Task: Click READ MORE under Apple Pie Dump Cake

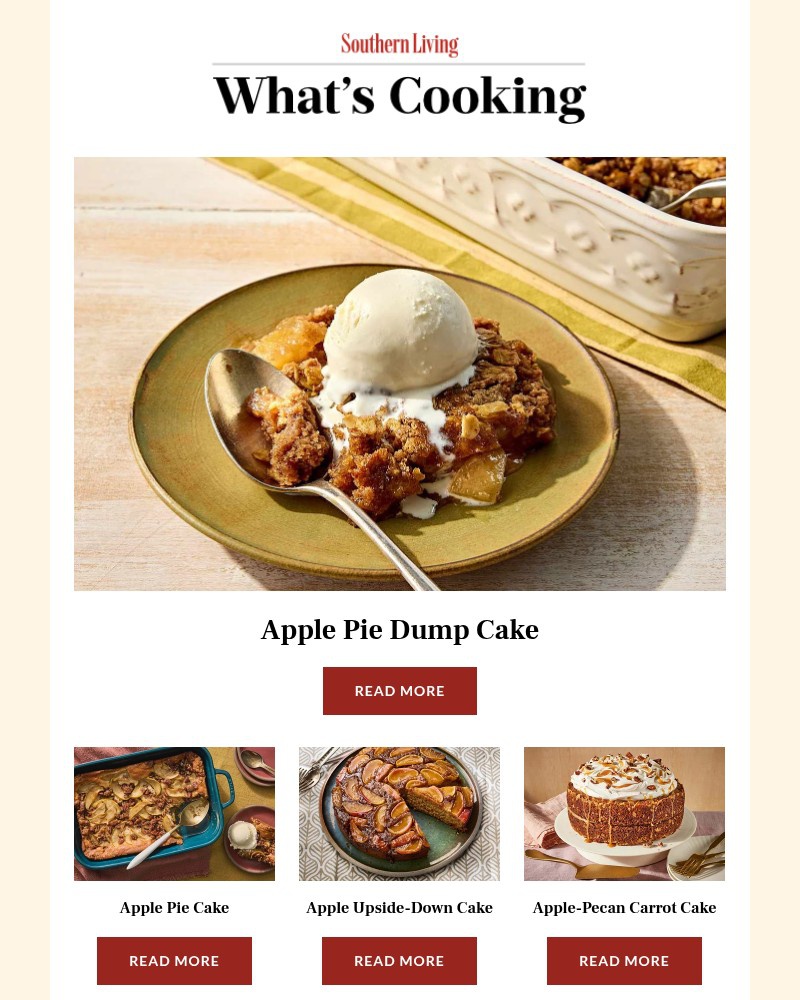Action: 400,690
